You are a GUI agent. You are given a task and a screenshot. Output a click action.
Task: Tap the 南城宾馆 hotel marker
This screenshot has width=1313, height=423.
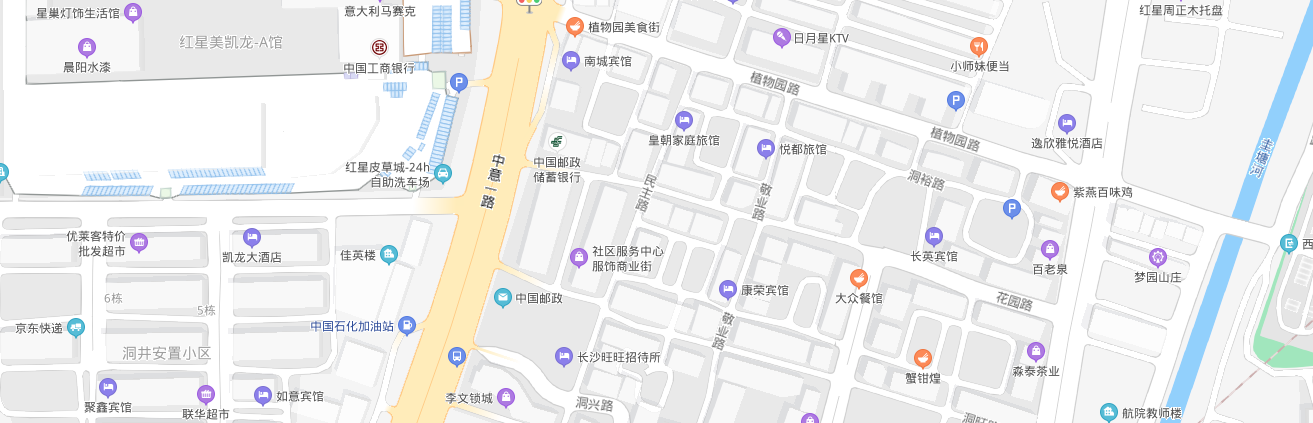pos(571,60)
